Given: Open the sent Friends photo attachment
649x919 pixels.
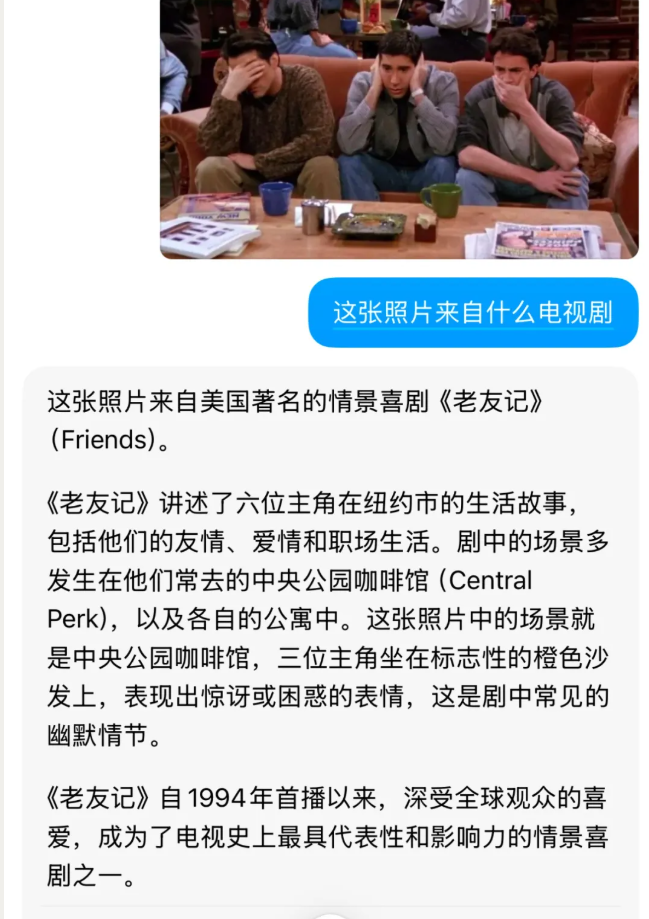Looking at the screenshot, I should pyautogui.click(x=398, y=128).
